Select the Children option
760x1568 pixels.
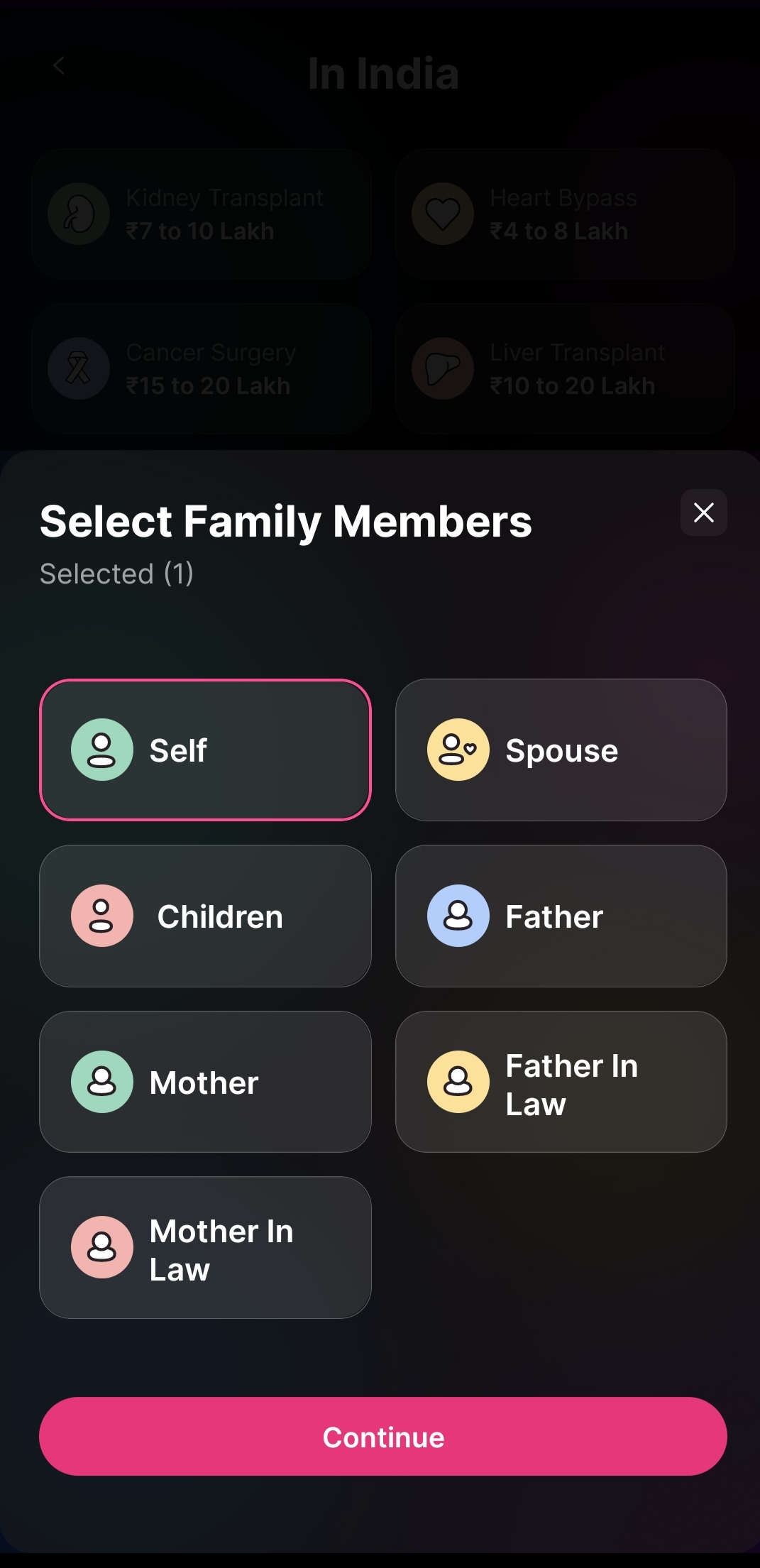(205, 916)
